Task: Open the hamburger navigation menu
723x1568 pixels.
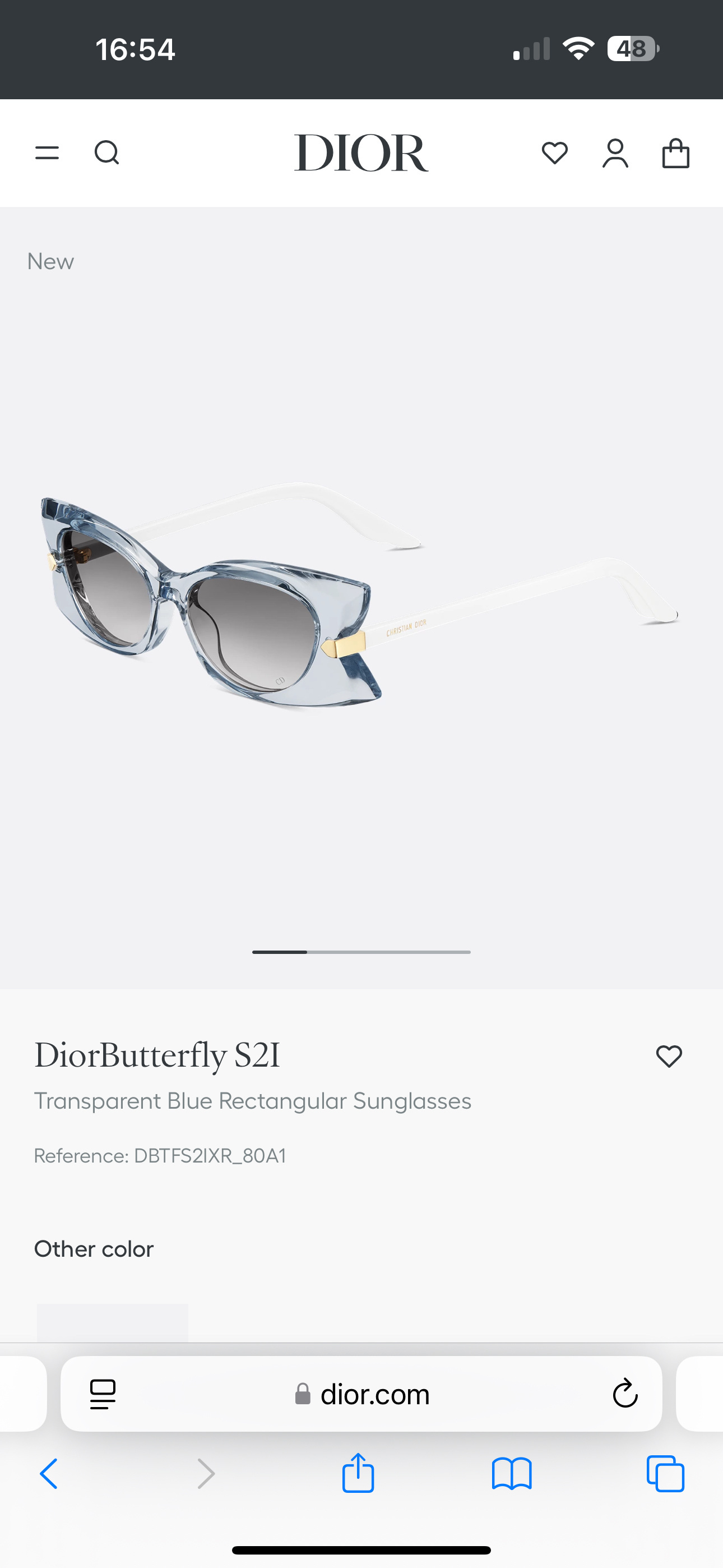Action: point(47,153)
